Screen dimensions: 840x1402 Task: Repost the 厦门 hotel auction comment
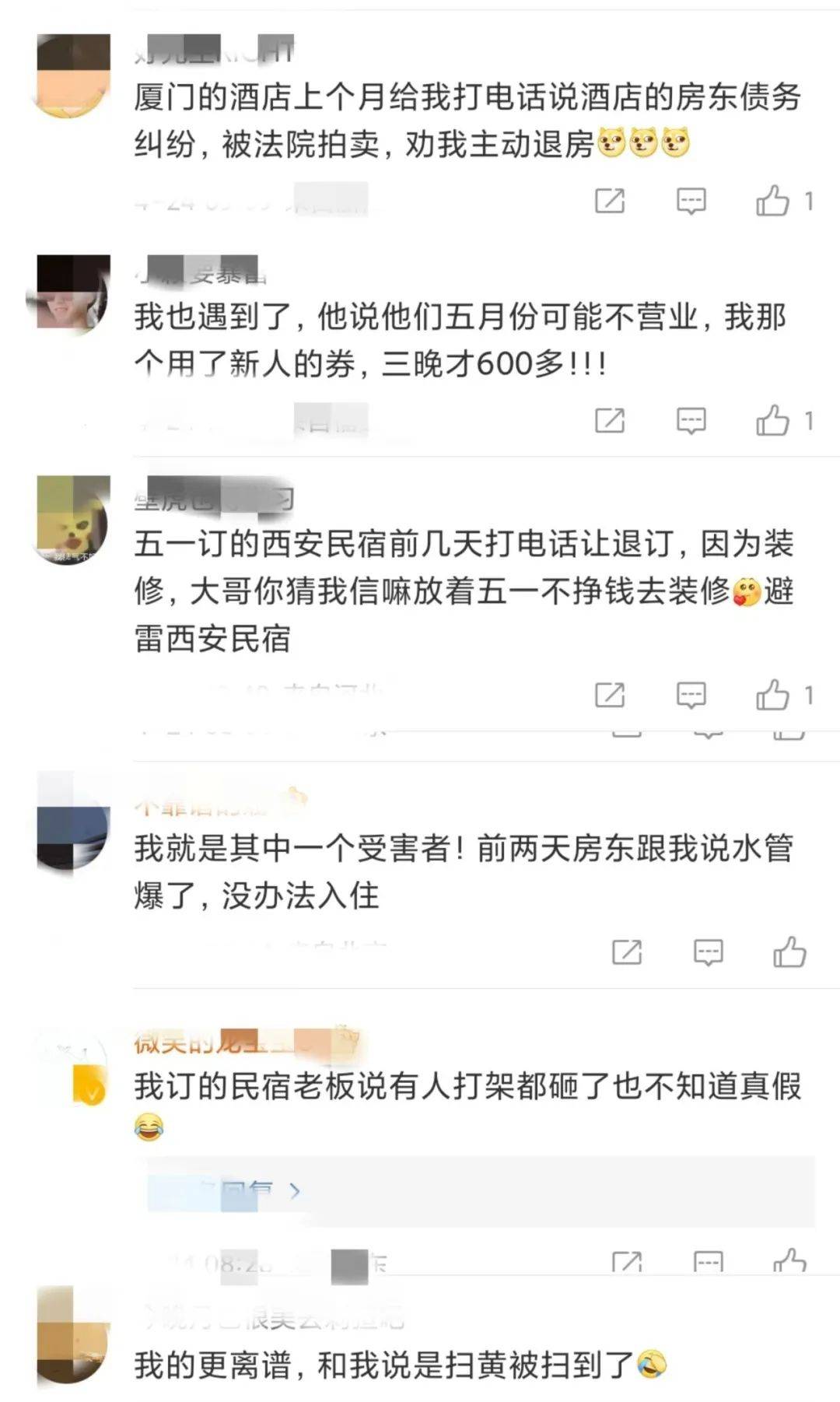point(610,202)
